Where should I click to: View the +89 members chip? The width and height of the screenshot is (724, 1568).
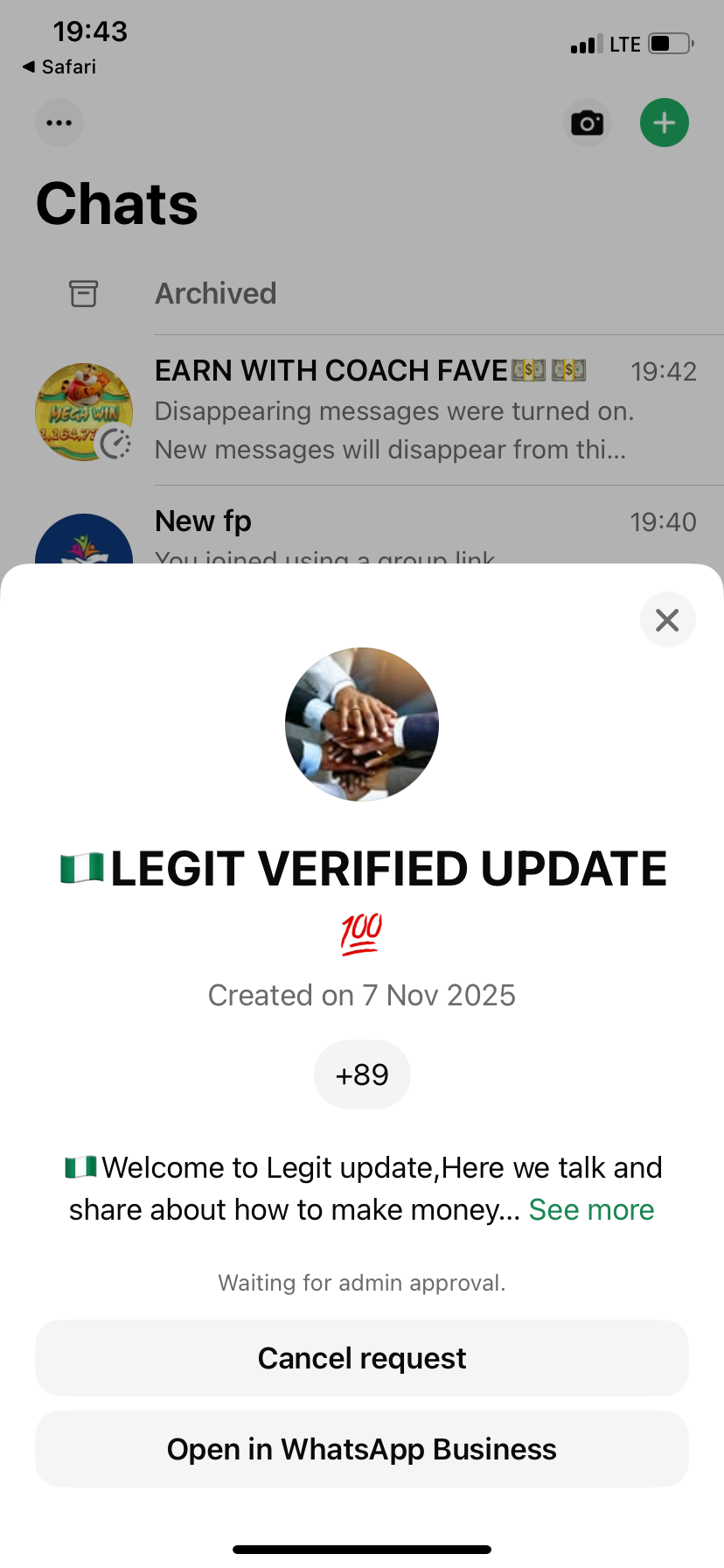[362, 1074]
